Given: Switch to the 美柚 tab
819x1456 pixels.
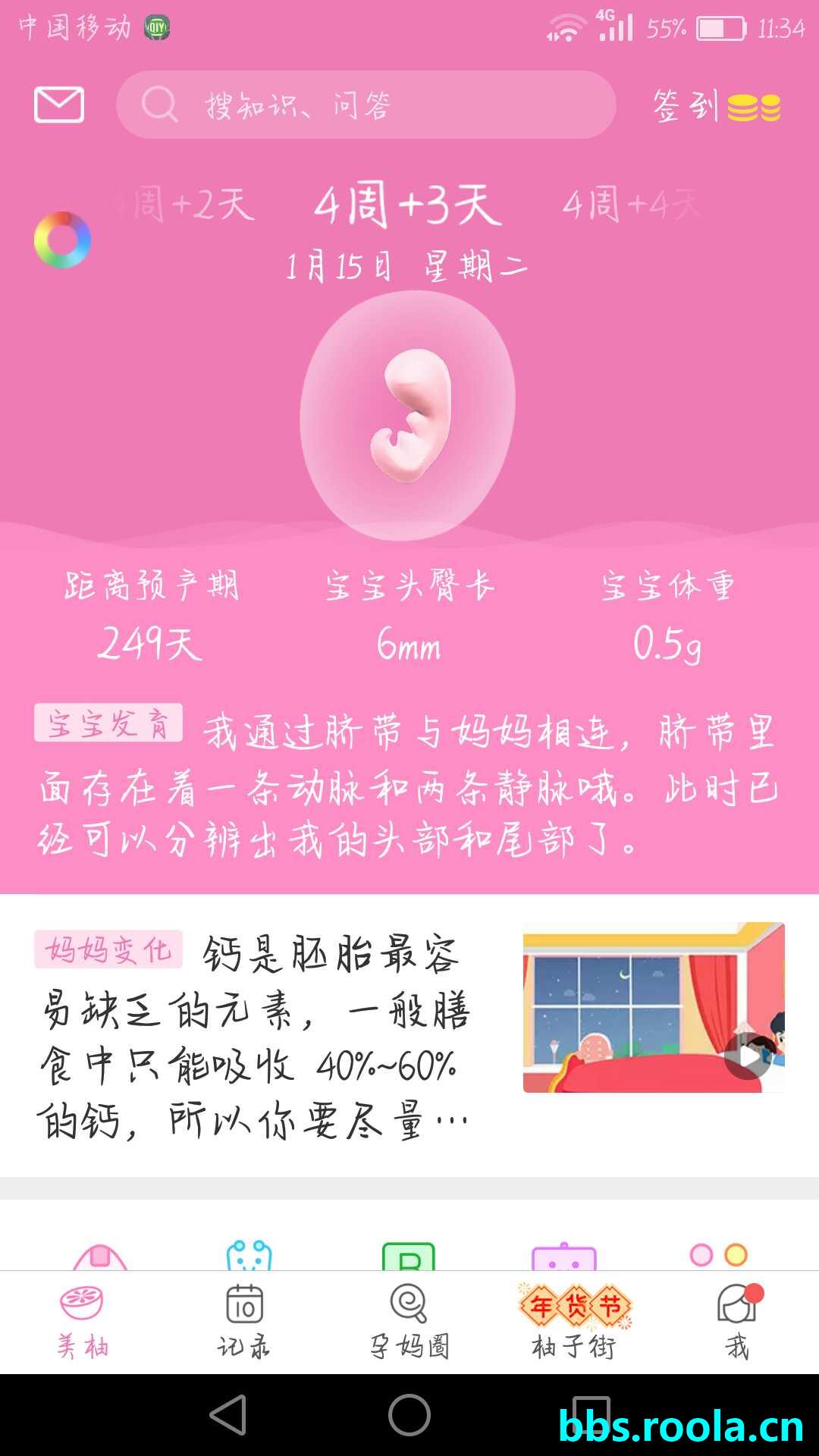Looking at the screenshot, I should click(82, 1323).
